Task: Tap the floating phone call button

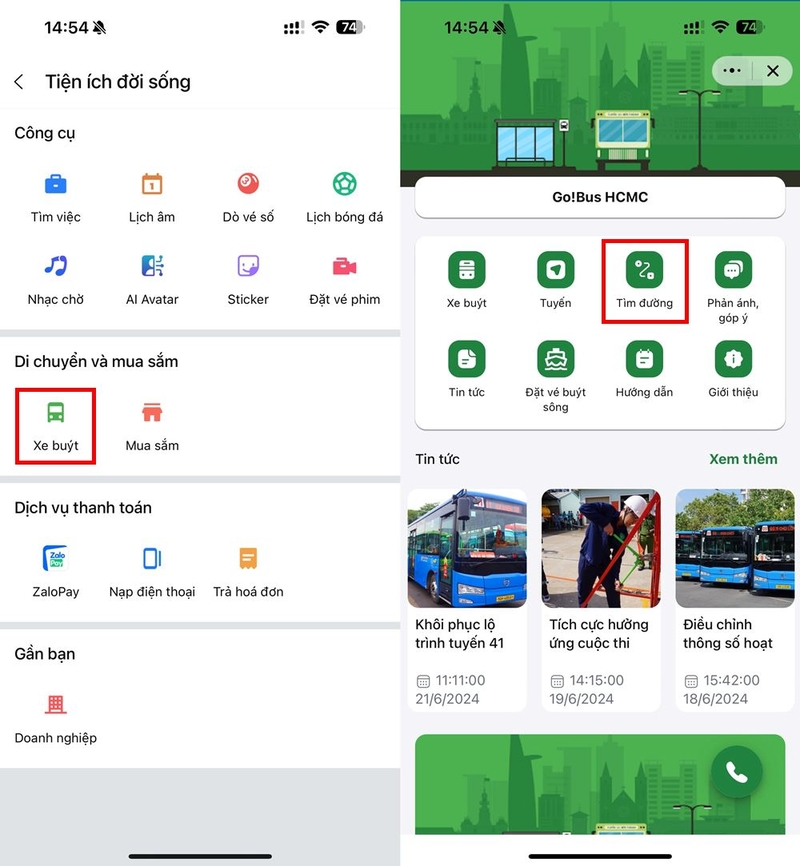Action: click(x=736, y=772)
